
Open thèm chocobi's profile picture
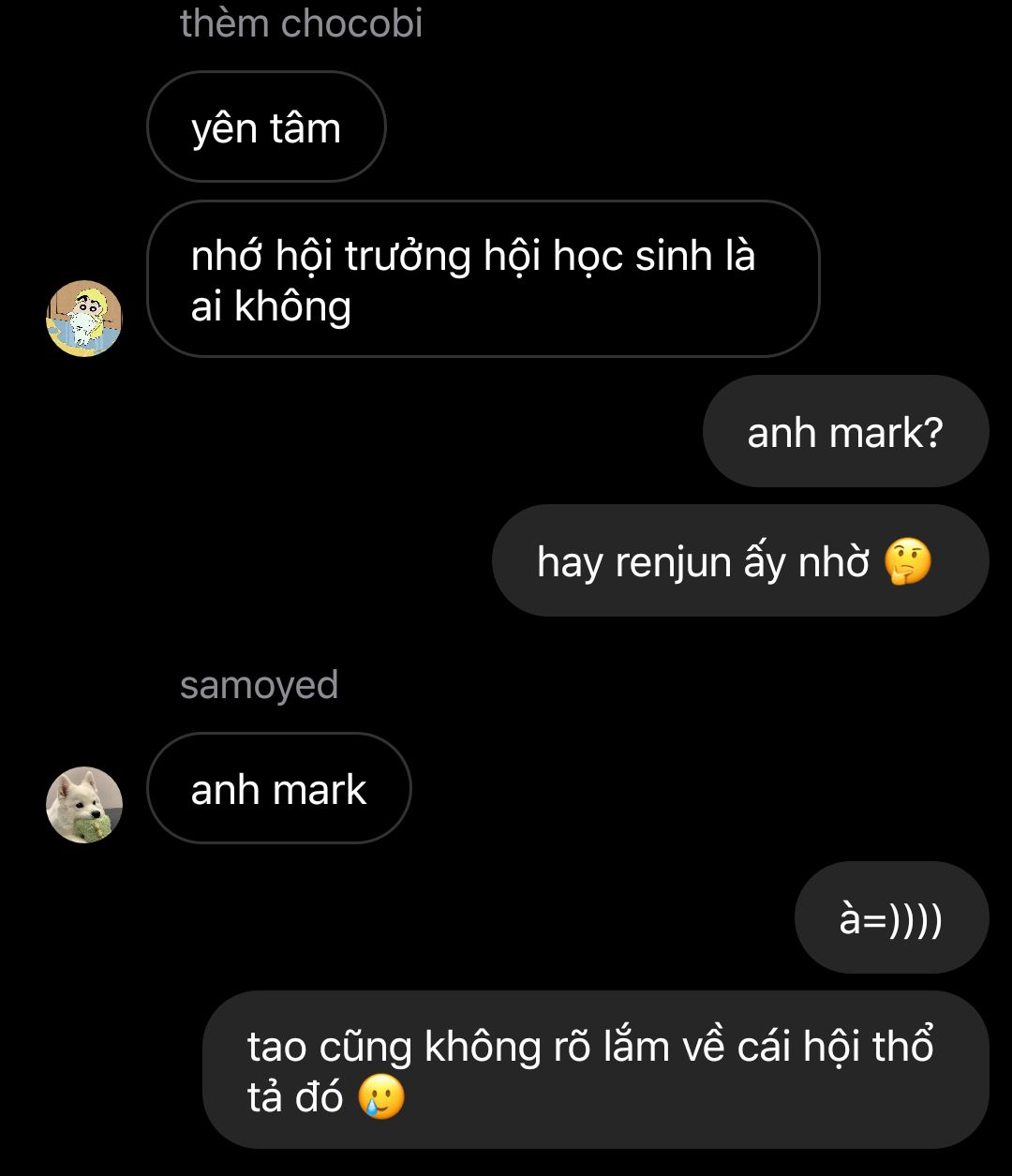coord(84,319)
